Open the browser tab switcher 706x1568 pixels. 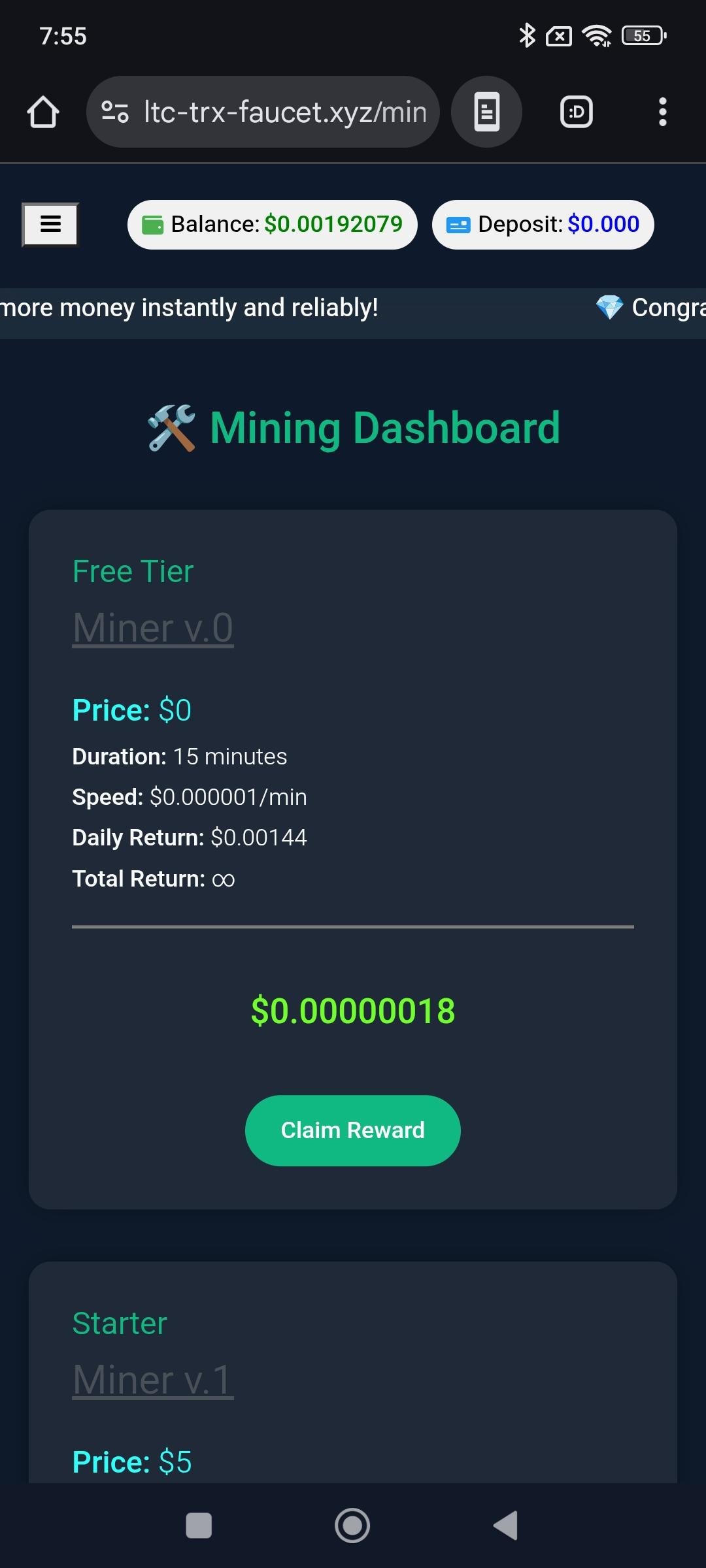[x=577, y=112]
